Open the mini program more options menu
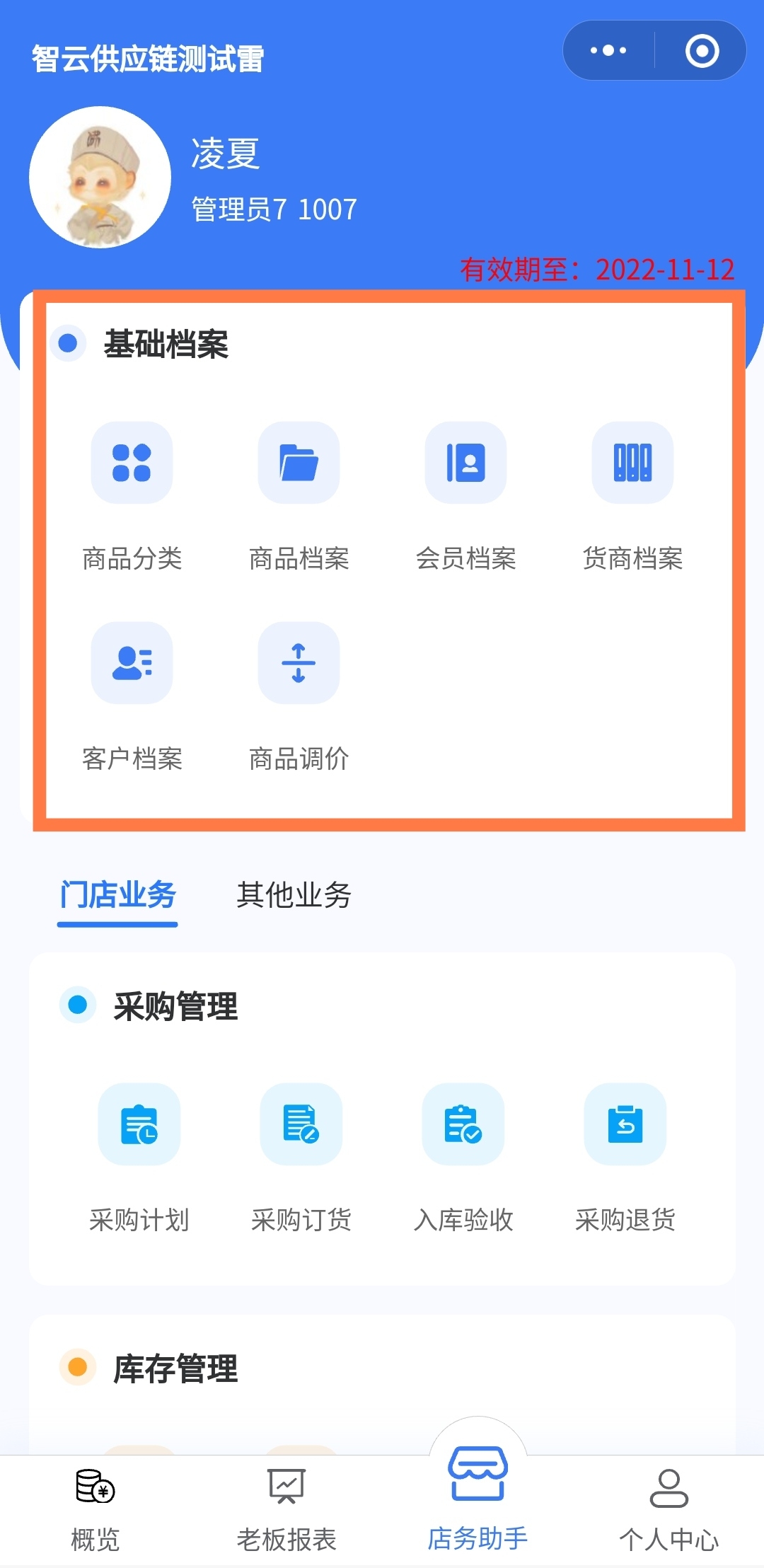 click(x=608, y=51)
